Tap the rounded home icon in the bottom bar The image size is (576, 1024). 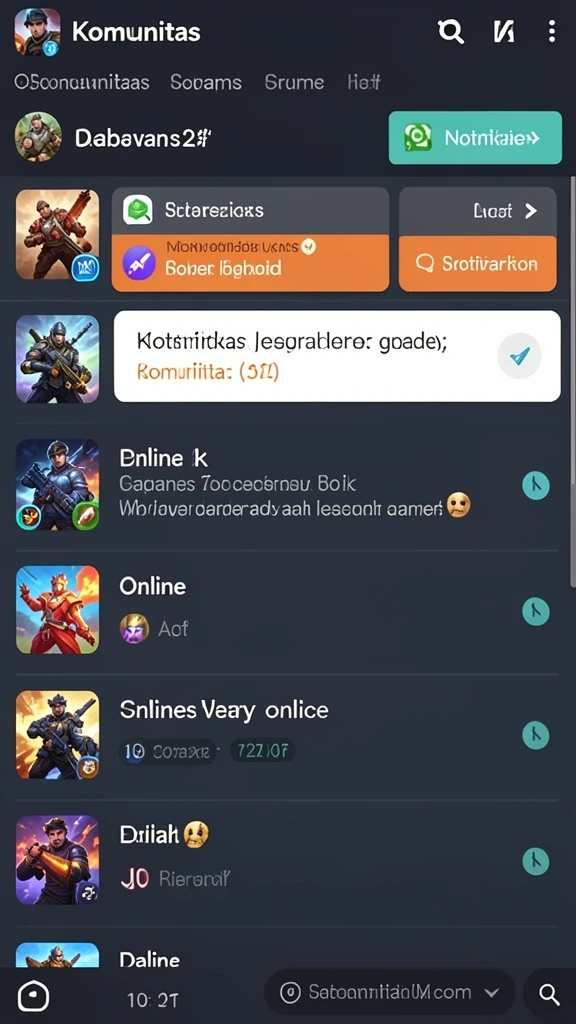33,996
